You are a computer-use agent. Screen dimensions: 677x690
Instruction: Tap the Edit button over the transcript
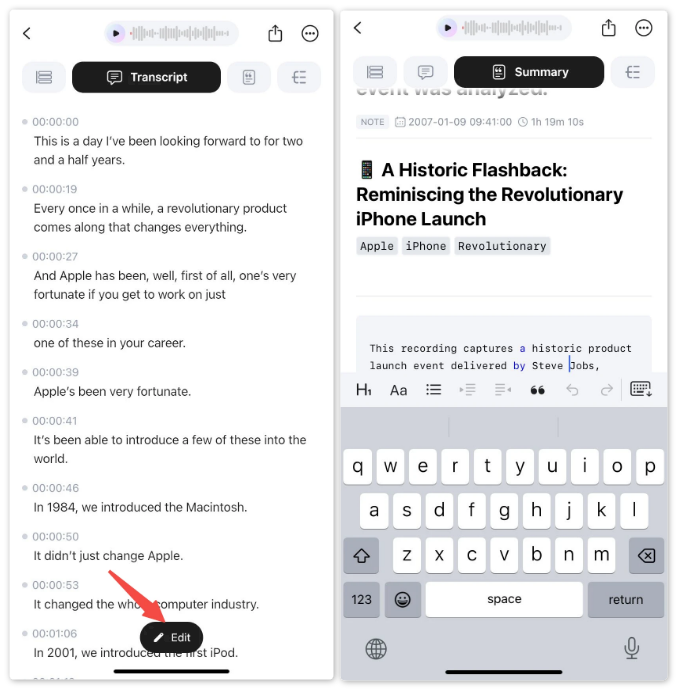171,637
